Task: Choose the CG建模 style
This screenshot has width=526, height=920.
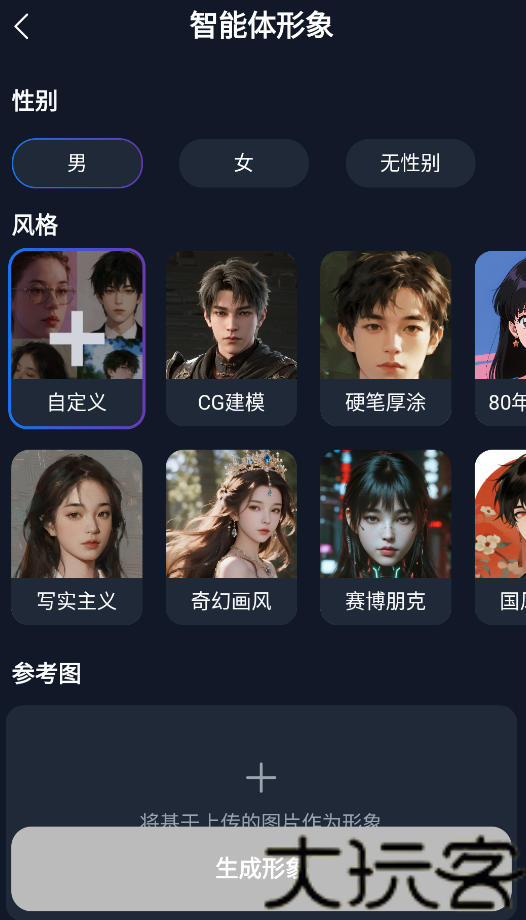Action: coord(231,339)
